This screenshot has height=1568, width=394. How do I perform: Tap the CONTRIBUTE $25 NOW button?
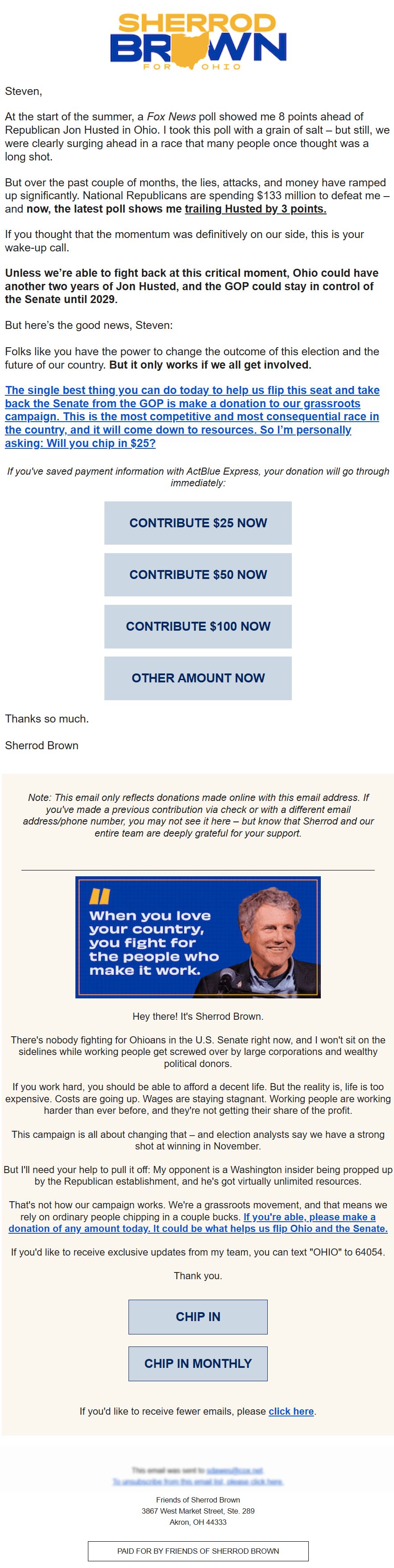click(198, 523)
